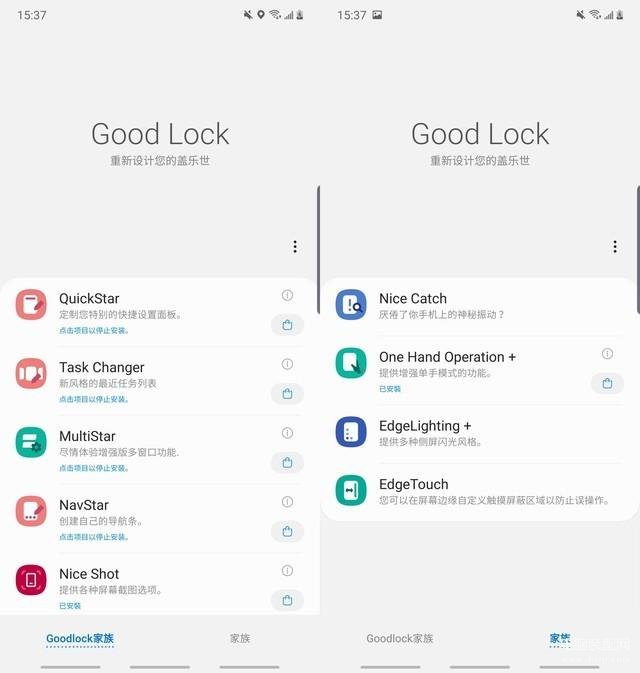View info for MultiStar
This screenshot has height=673, width=640.
click(287, 433)
